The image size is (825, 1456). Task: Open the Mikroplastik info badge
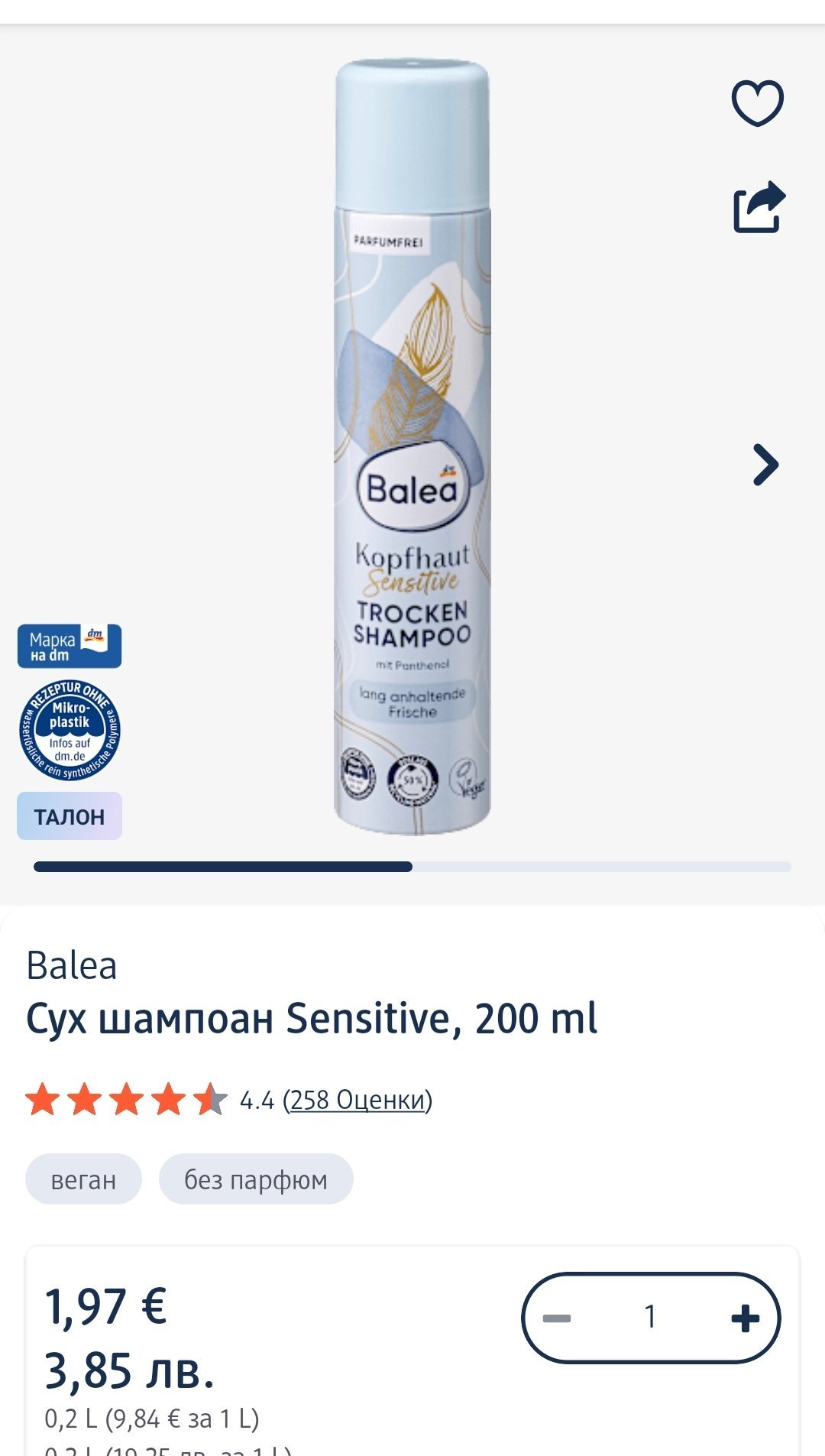pyautogui.click(x=70, y=730)
